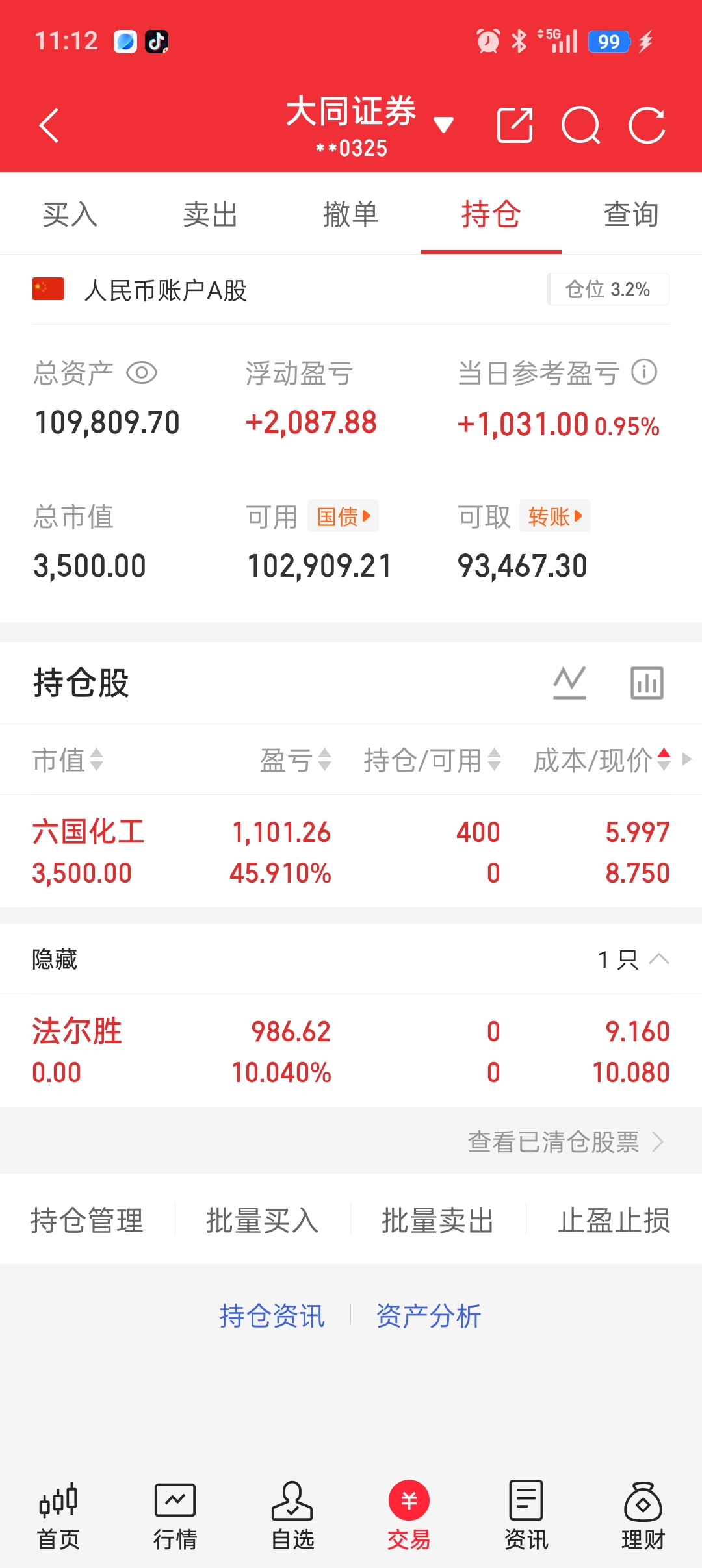Open the 资产分析 link
702x1568 pixels.
428,1316
